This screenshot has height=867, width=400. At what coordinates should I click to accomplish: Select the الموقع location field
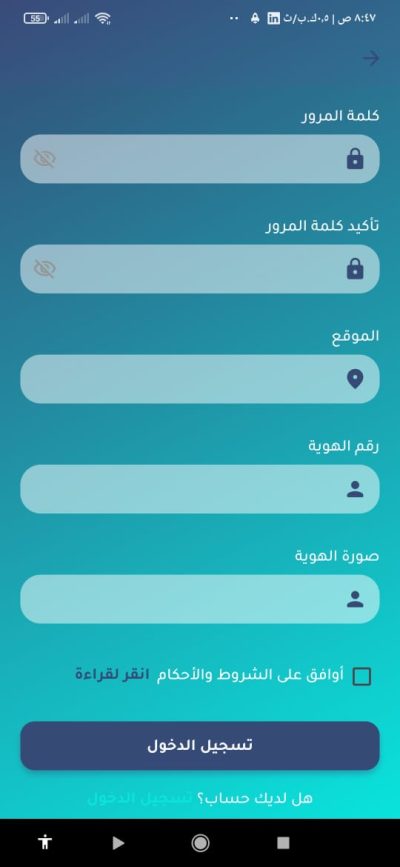click(x=200, y=379)
